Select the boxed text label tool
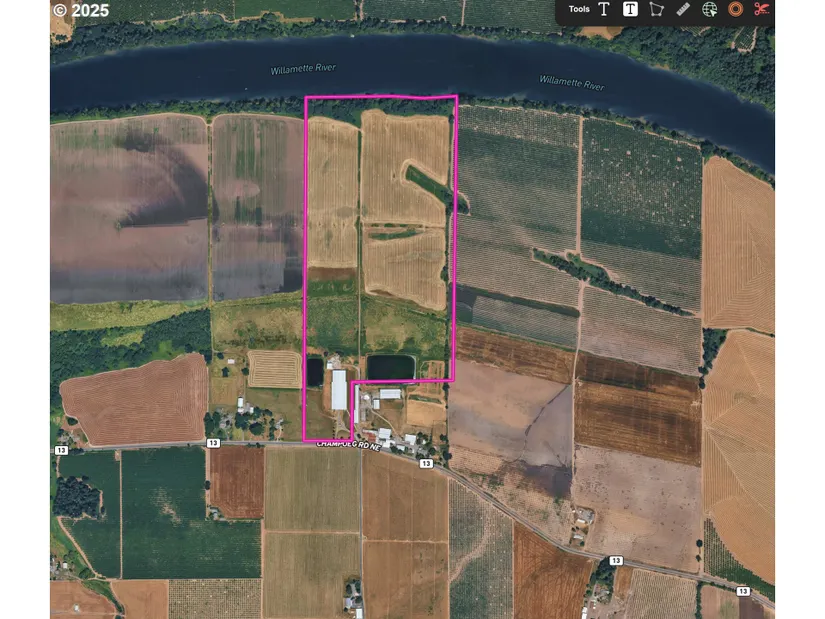The image size is (825, 619). (x=630, y=9)
